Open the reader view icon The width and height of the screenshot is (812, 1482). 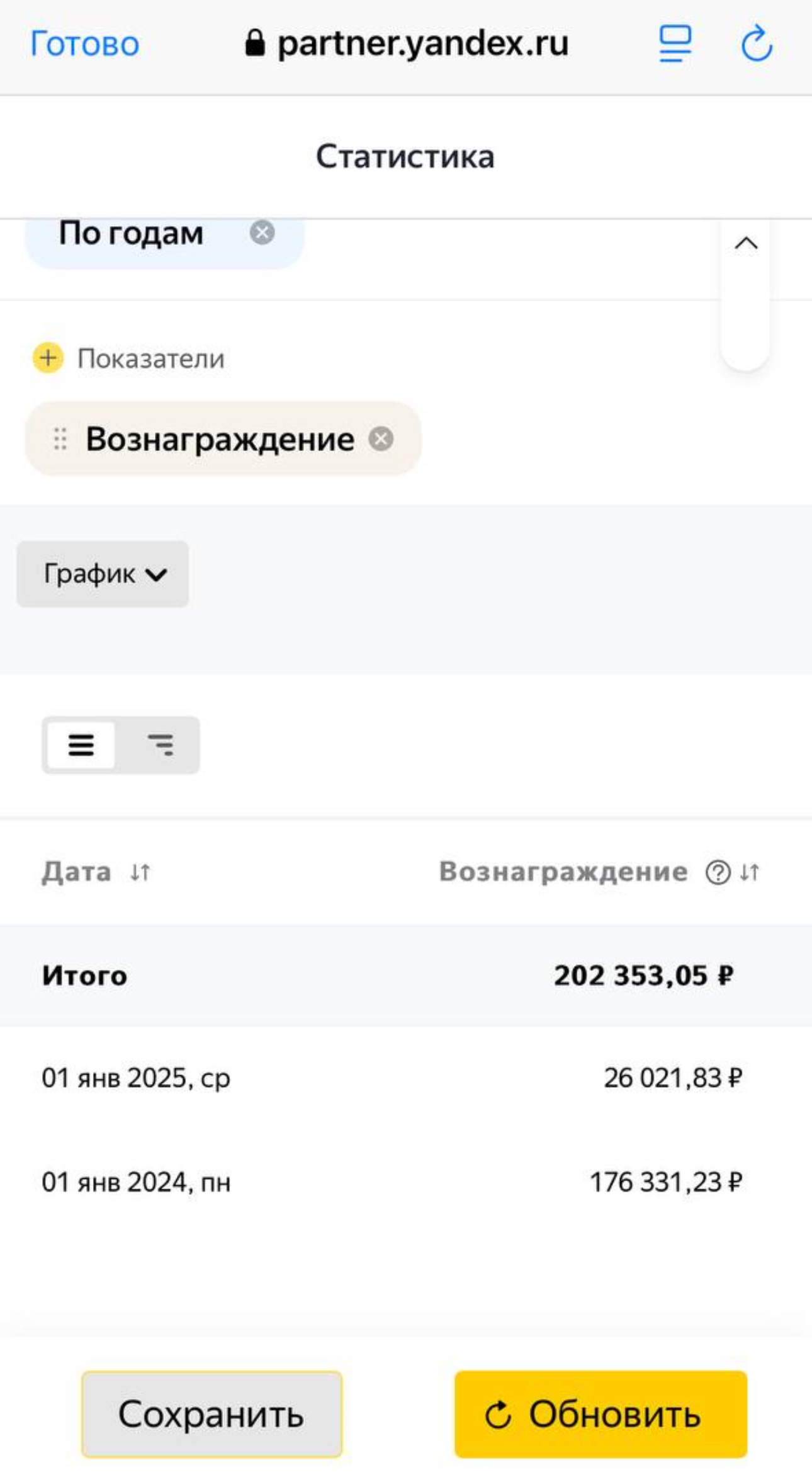(675, 44)
